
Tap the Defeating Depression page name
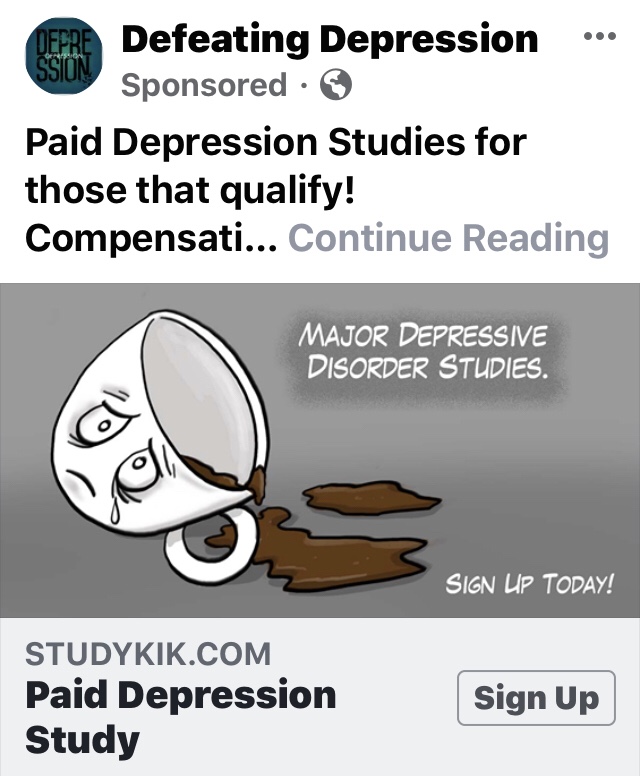pyautogui.click(x=329, y=39)
